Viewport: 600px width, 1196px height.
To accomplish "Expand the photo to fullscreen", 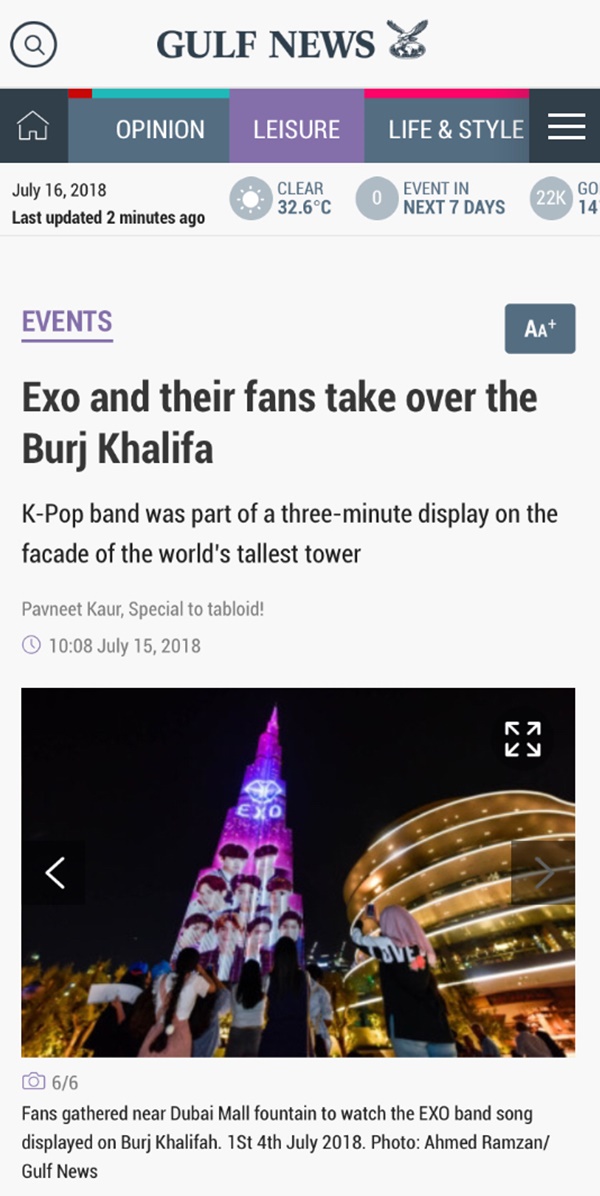I will (523, 739).
